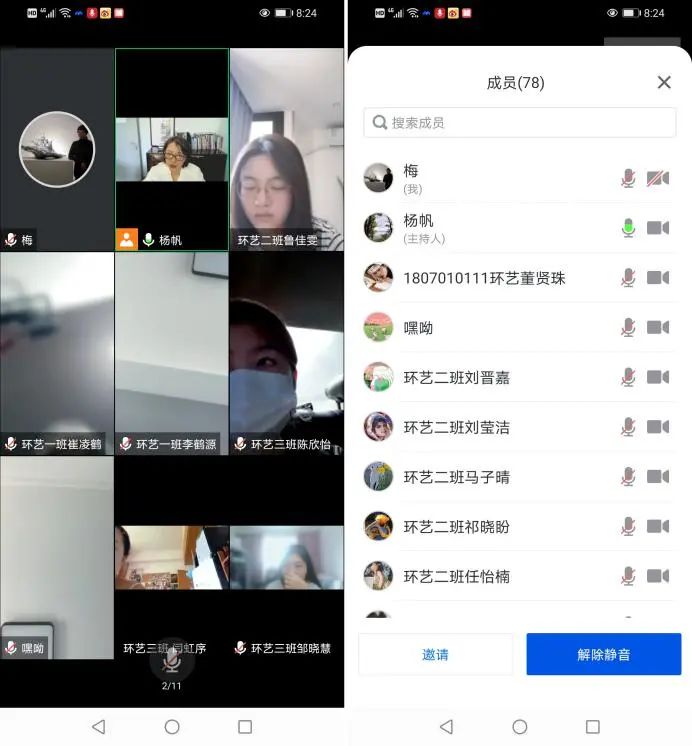Close the 成员 members panel
This screenshot has height=746, width=692.
point(664,83)
